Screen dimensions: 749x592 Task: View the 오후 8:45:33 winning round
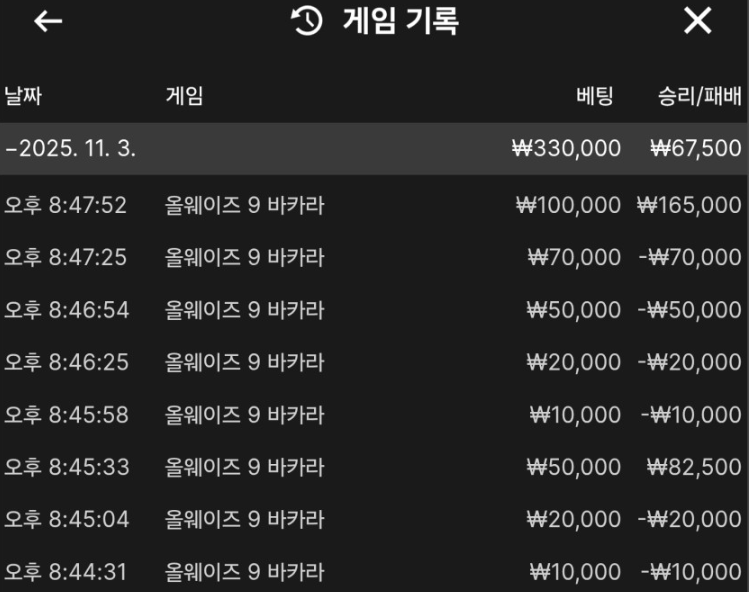372,466
